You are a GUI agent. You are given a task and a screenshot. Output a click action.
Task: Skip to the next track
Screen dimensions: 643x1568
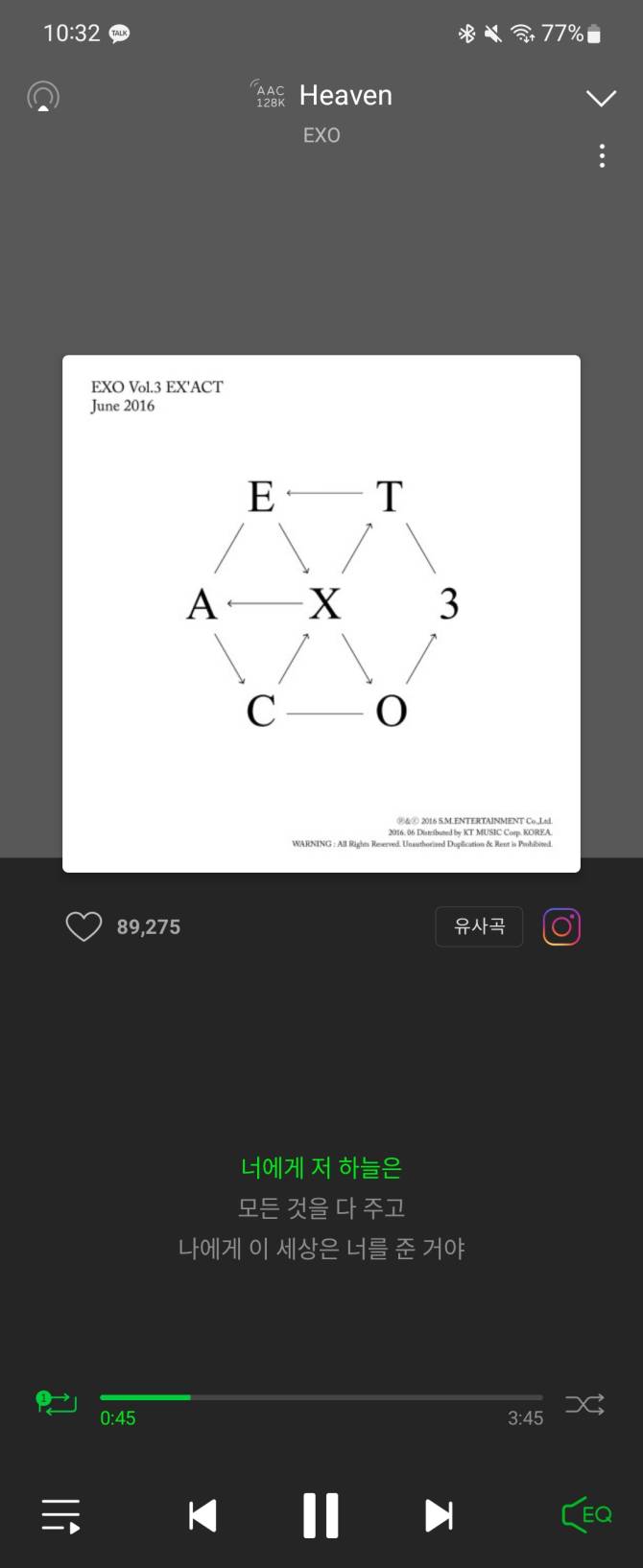pos(439,1515)
